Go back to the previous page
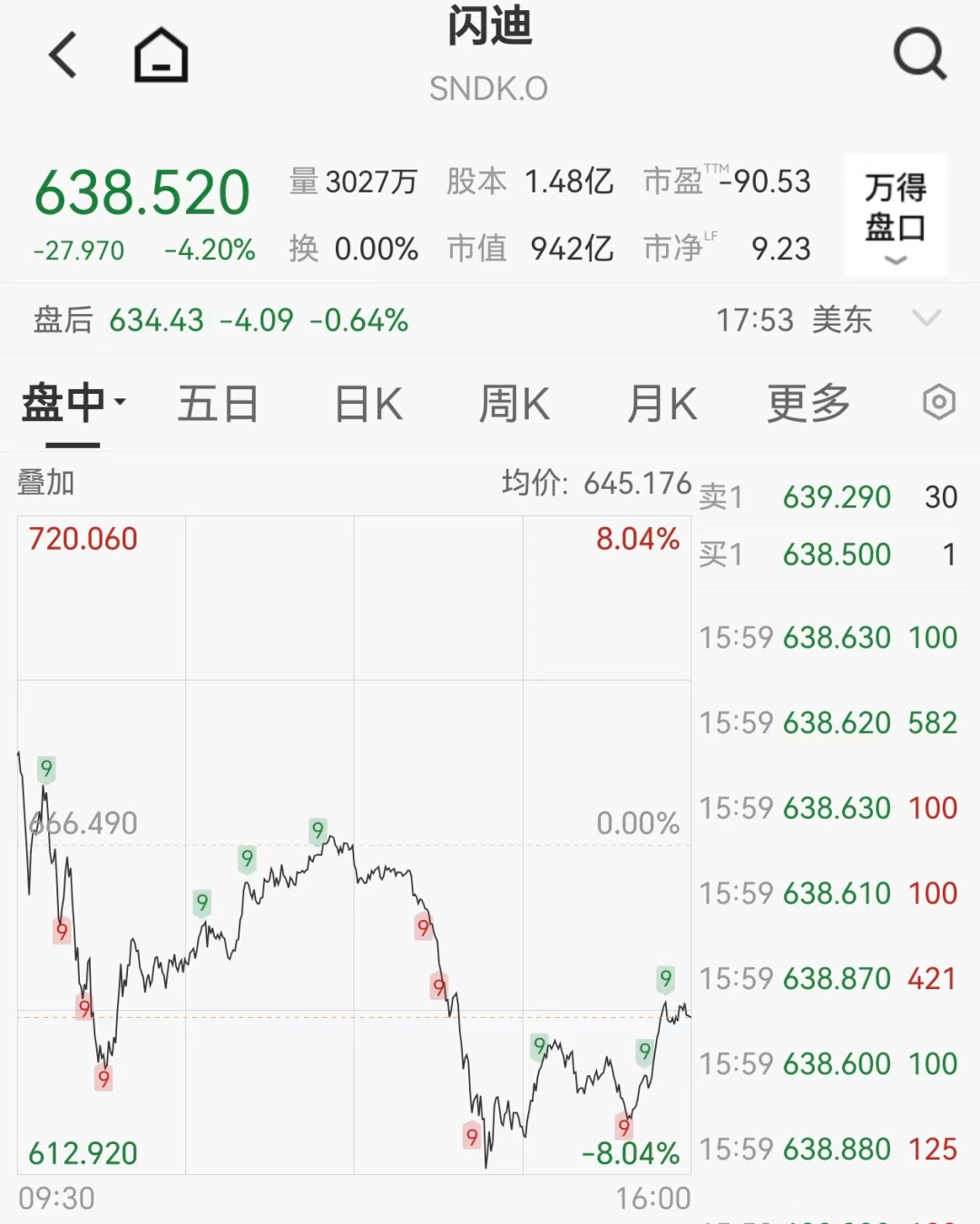980x1224 pixels. click(x=63, y=55)
